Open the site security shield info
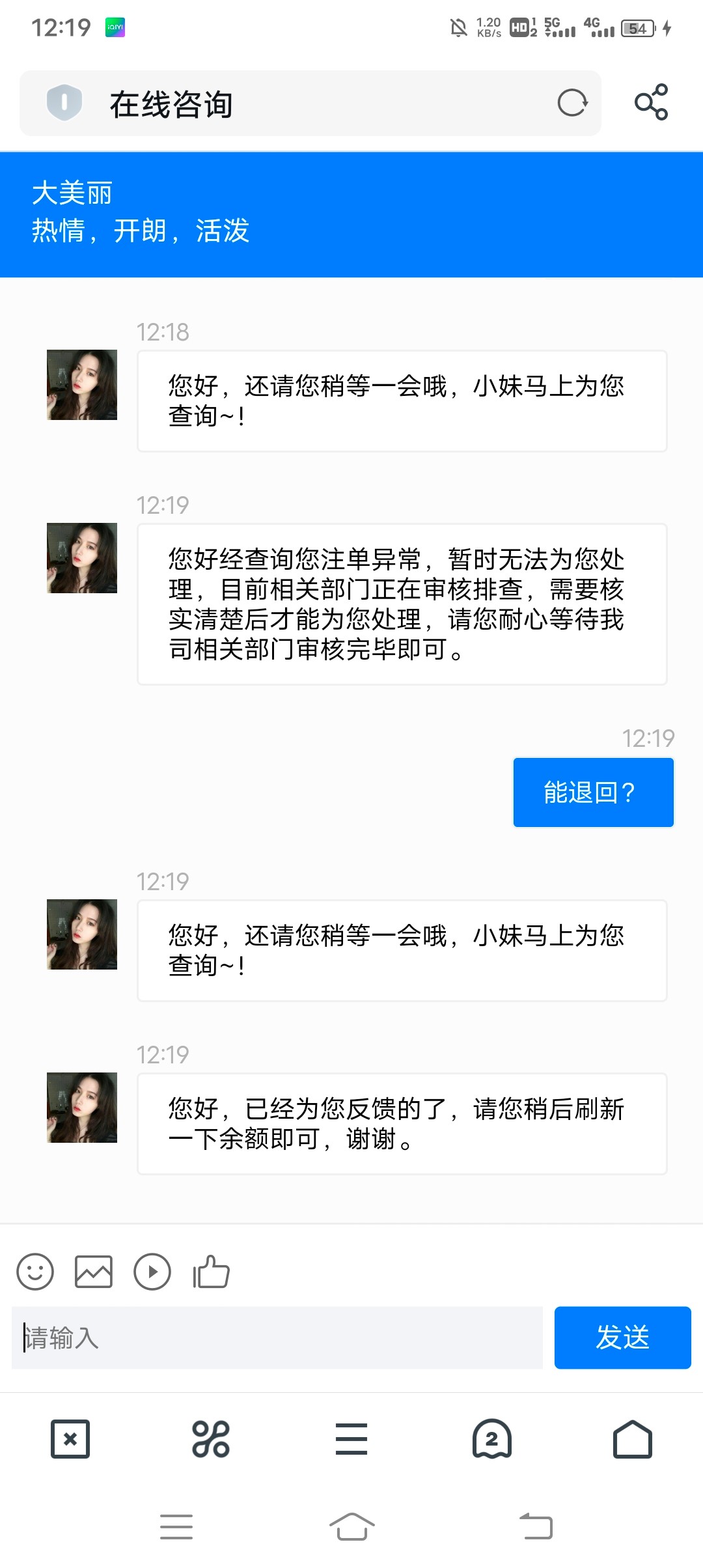 click(x=64, y=103)
